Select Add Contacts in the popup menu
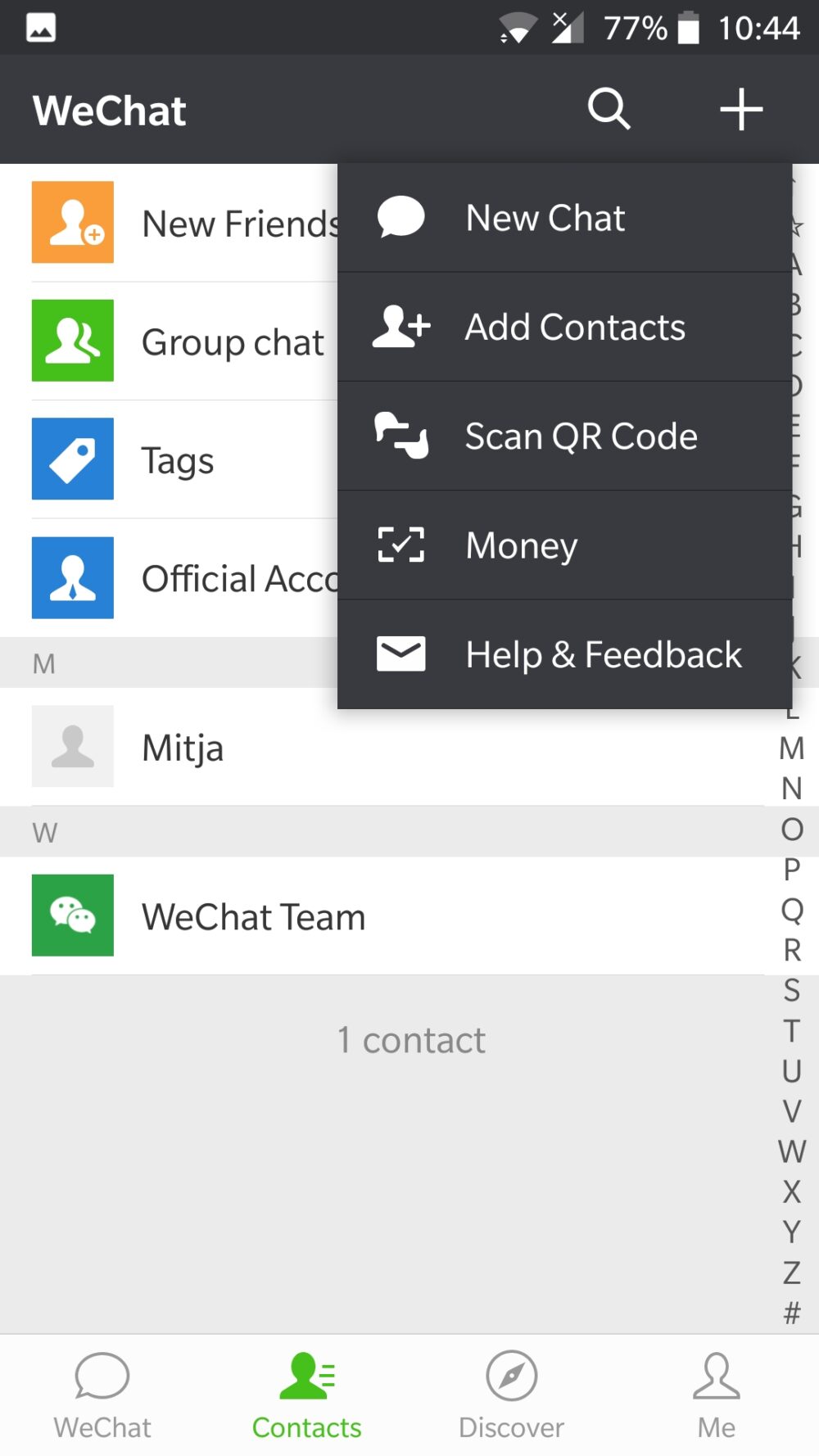Image resolution: width=819 pixels, height=1456 pixels. coord(565,327)
